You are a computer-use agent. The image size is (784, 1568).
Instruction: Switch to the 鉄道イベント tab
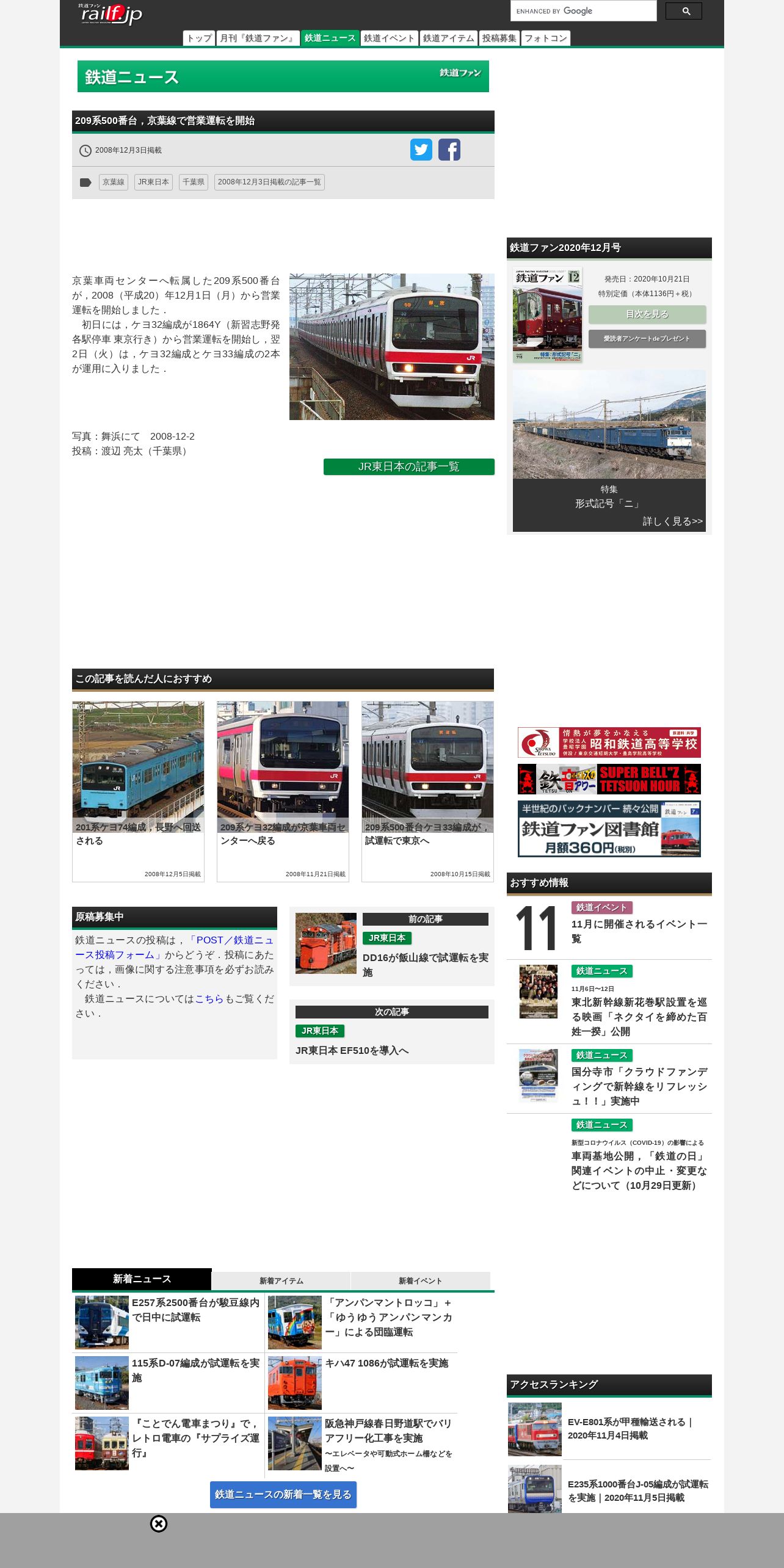click(389, 38)
